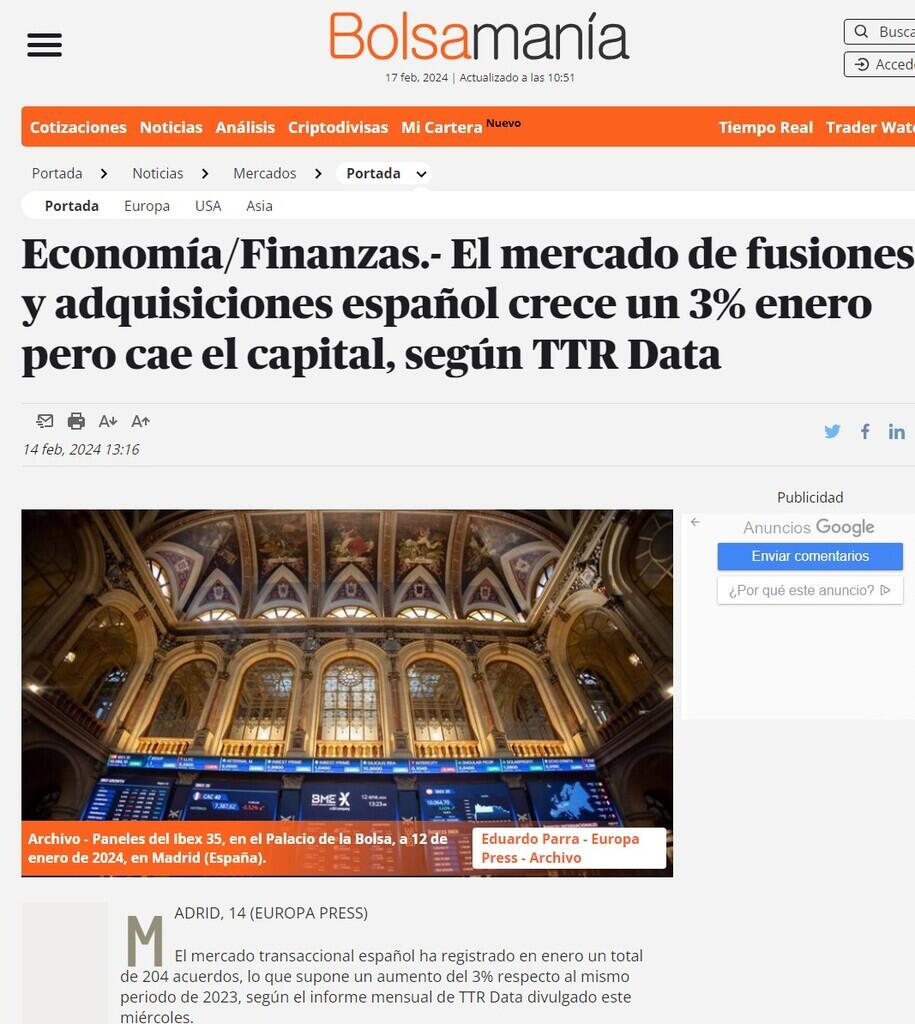Open Mi Cartera
The height and width of the screenshot is (1024, 915).
[442, 127]
